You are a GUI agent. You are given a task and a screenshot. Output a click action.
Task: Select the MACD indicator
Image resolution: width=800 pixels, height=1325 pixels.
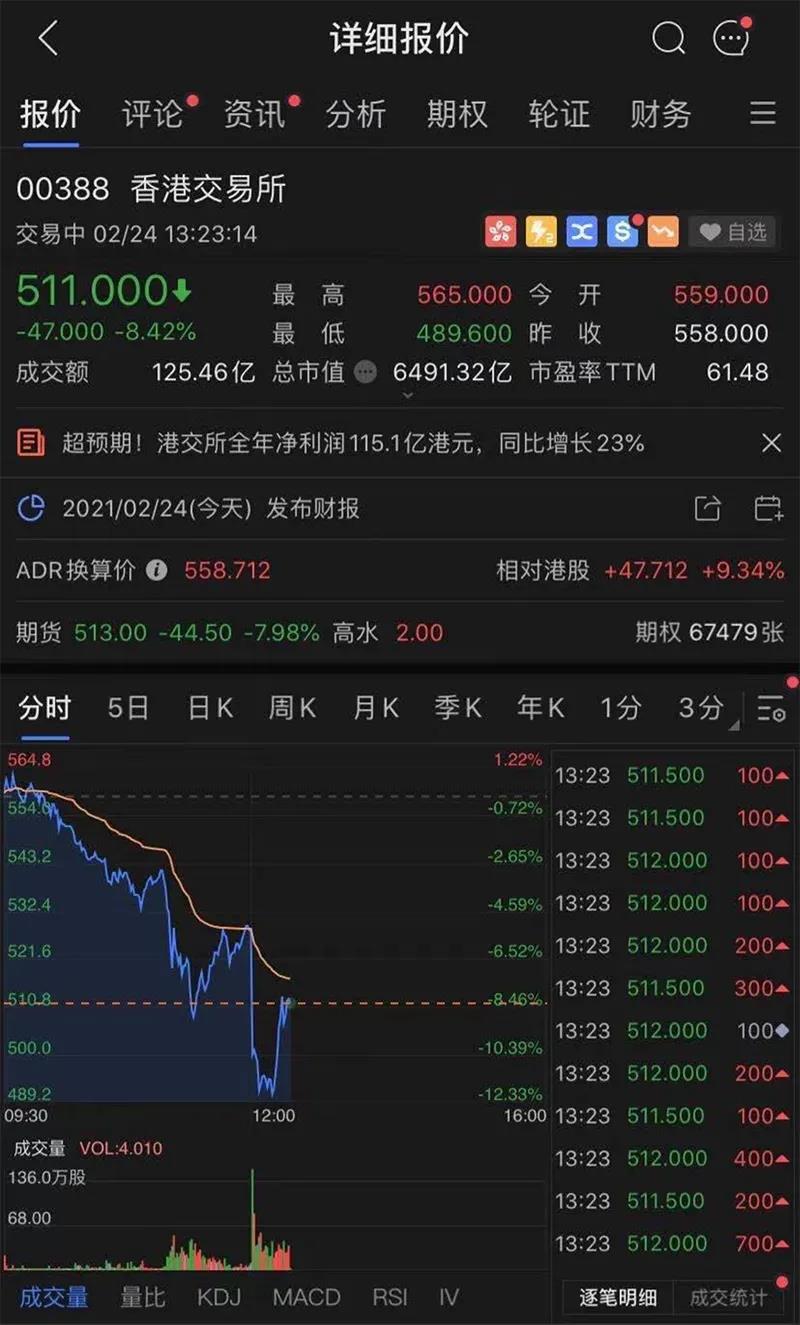[306, 1297]
